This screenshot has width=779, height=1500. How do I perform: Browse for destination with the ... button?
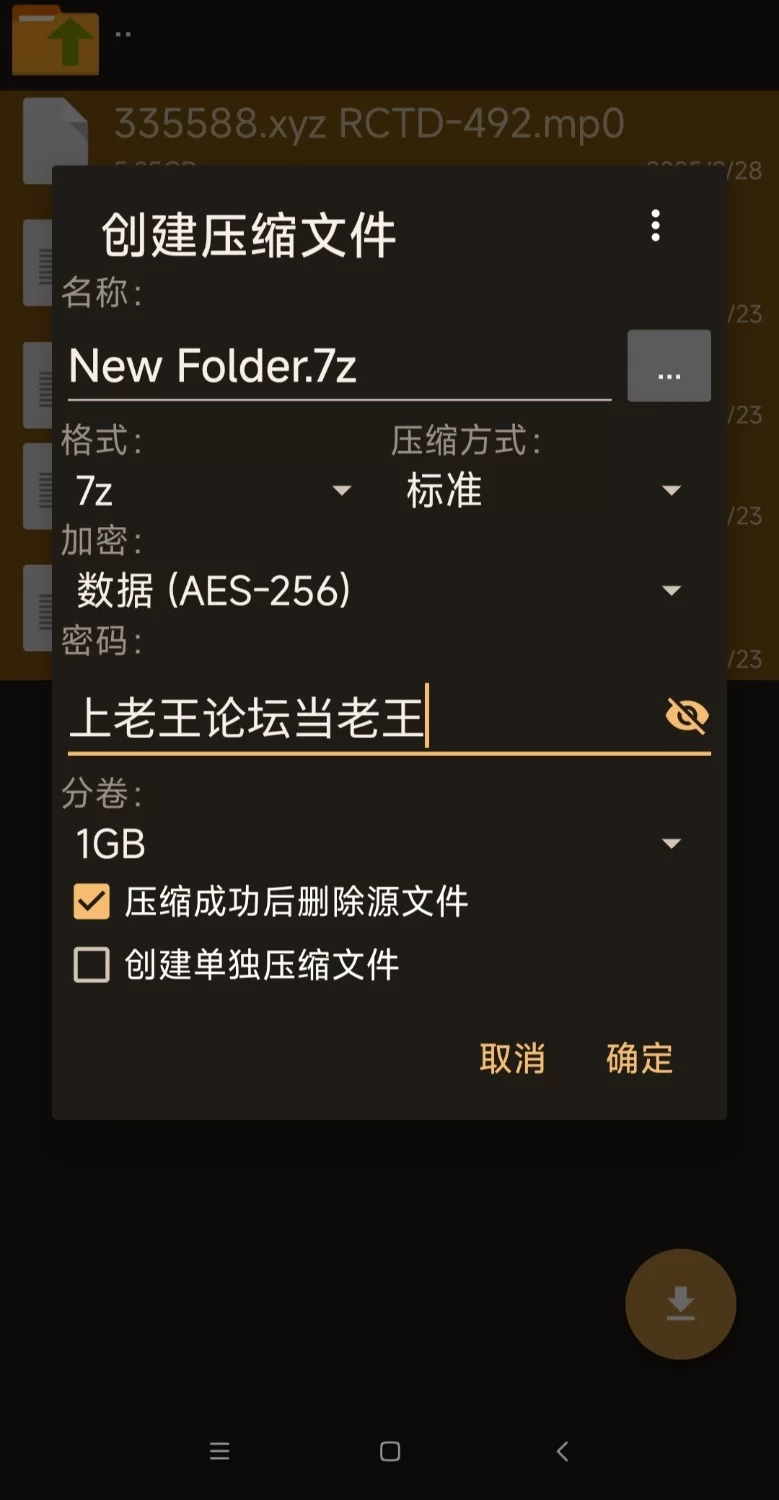(x=669, y=367)
